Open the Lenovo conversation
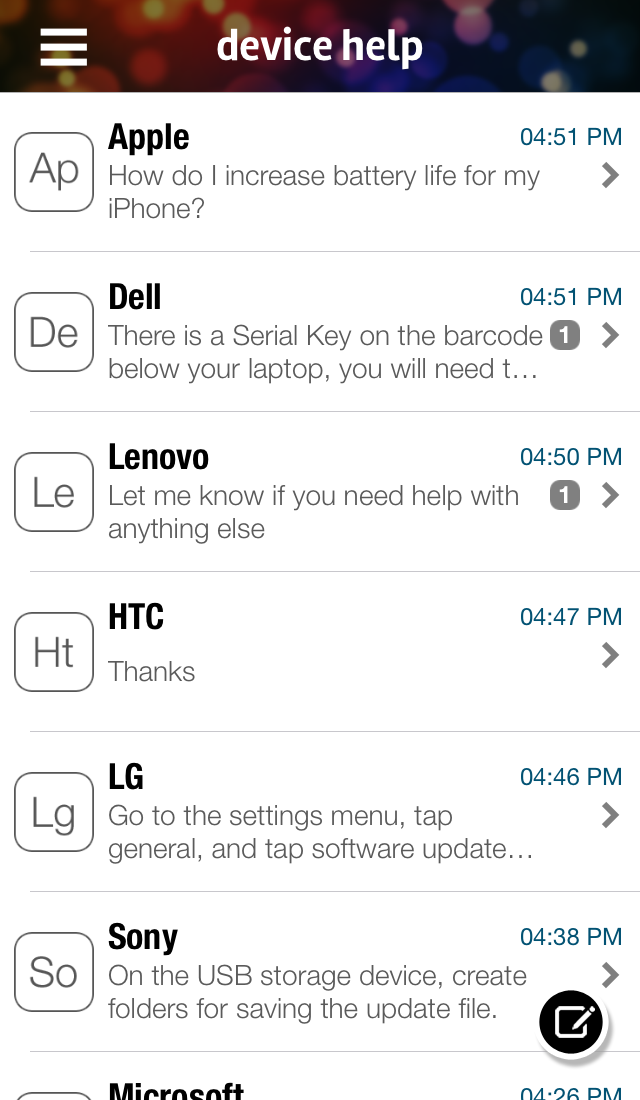The image size is (640, 1100). tap(320, 493)
